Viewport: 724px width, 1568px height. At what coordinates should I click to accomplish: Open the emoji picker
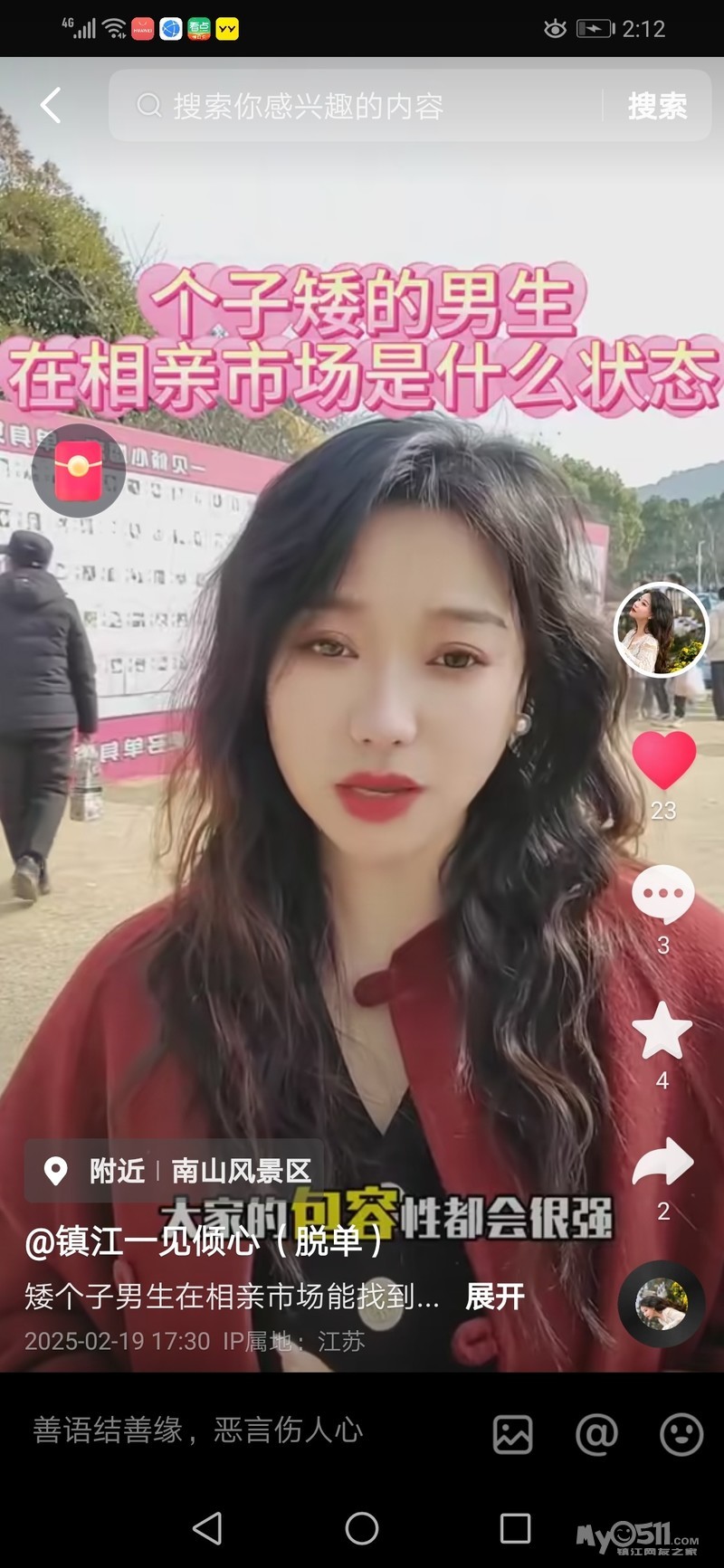pyautogui.click(x=682, y=1434)
